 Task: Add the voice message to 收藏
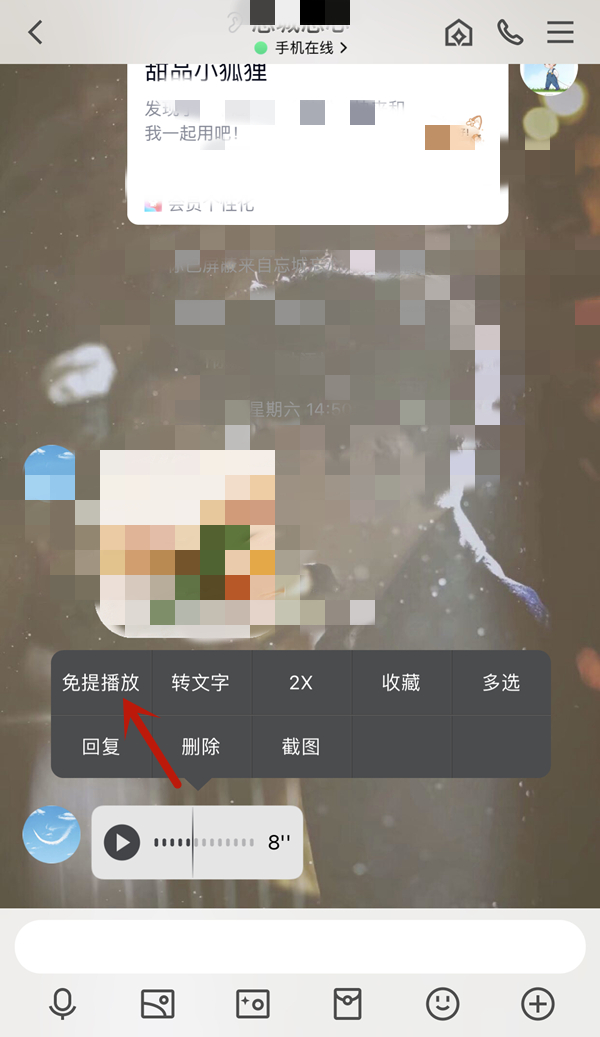coord(401,683)
